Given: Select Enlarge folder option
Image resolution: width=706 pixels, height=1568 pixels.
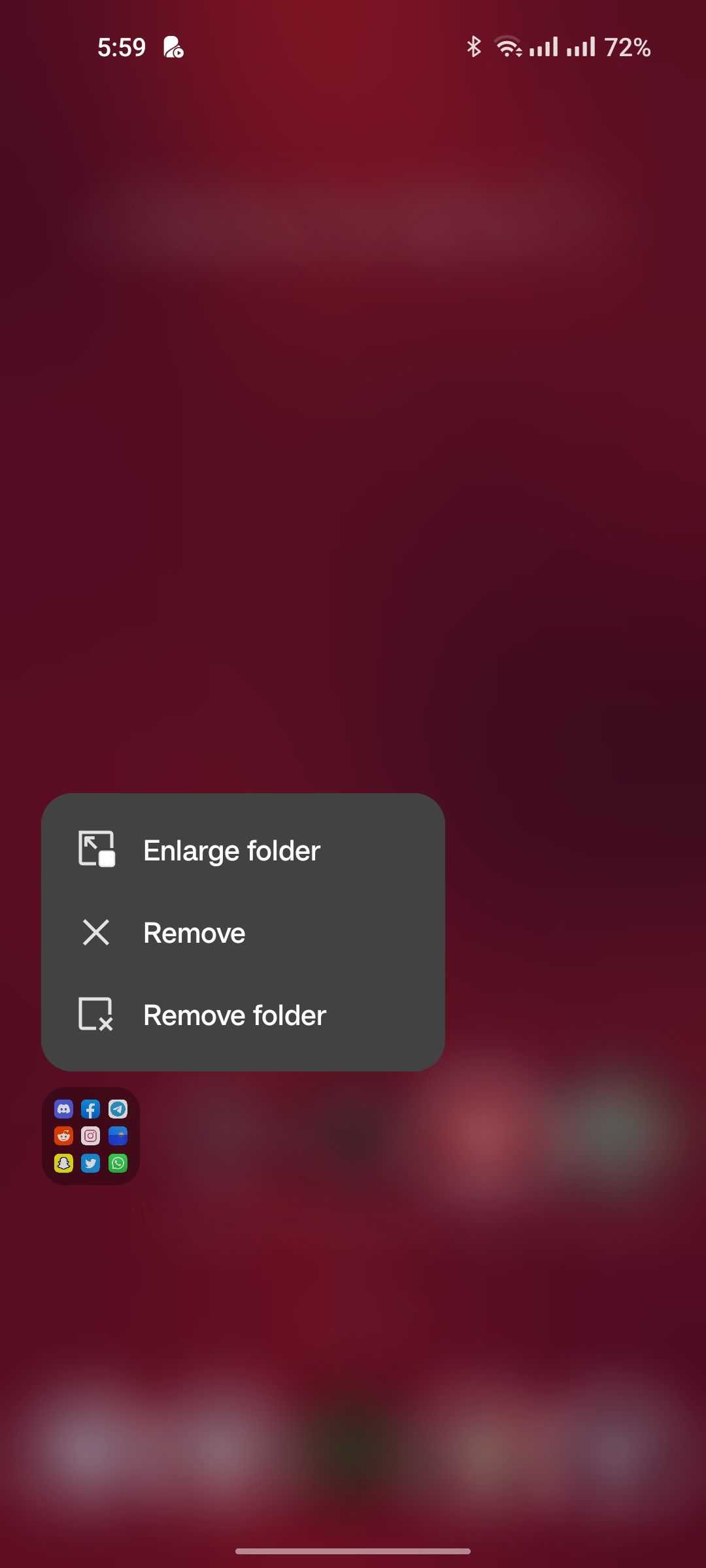Looking at the screenshot, I should pyautogui.click(x=232, y=851).
